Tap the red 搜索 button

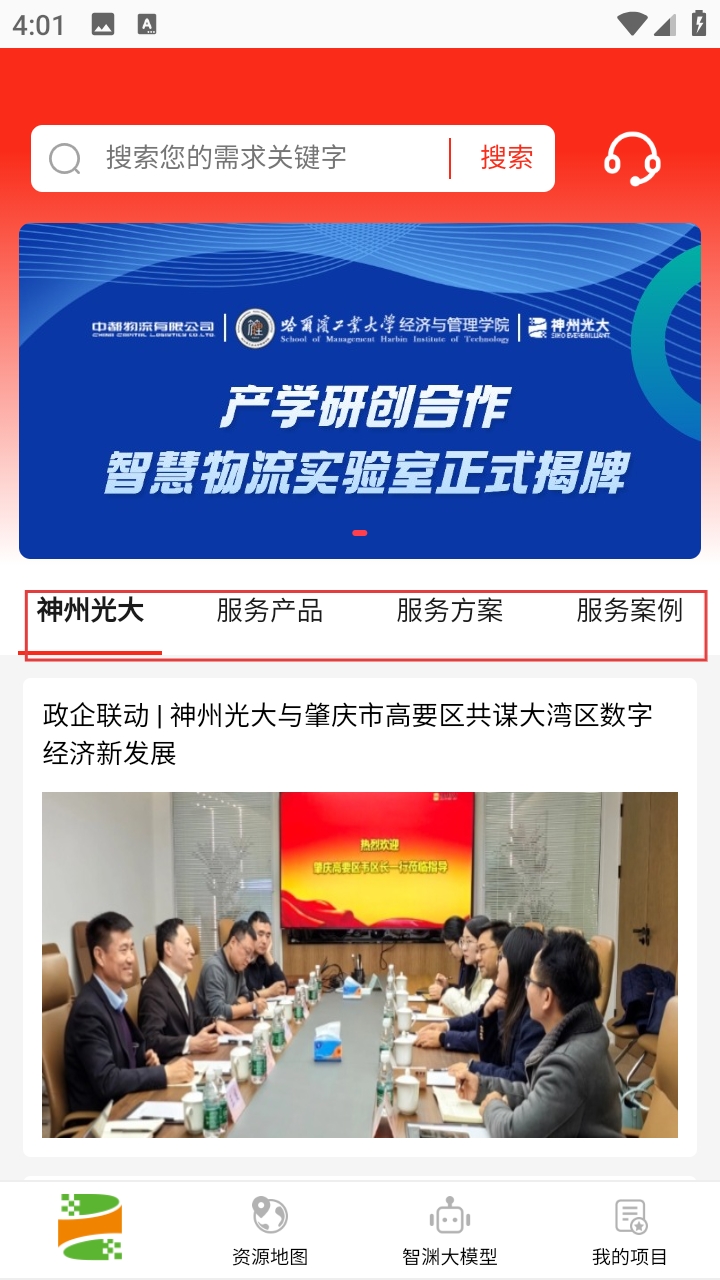[506, 158]
